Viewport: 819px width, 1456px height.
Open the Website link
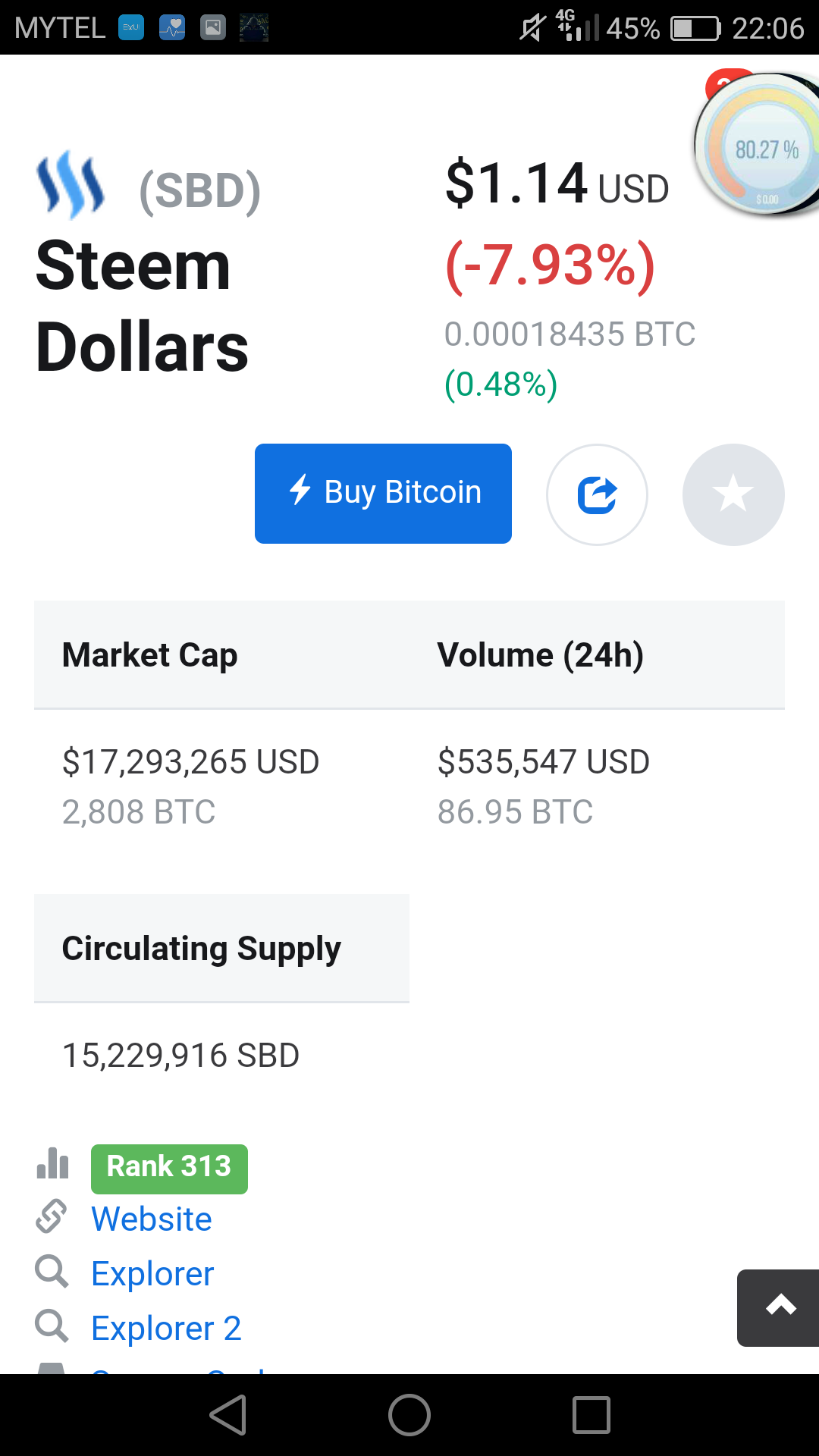[152, 1219]
